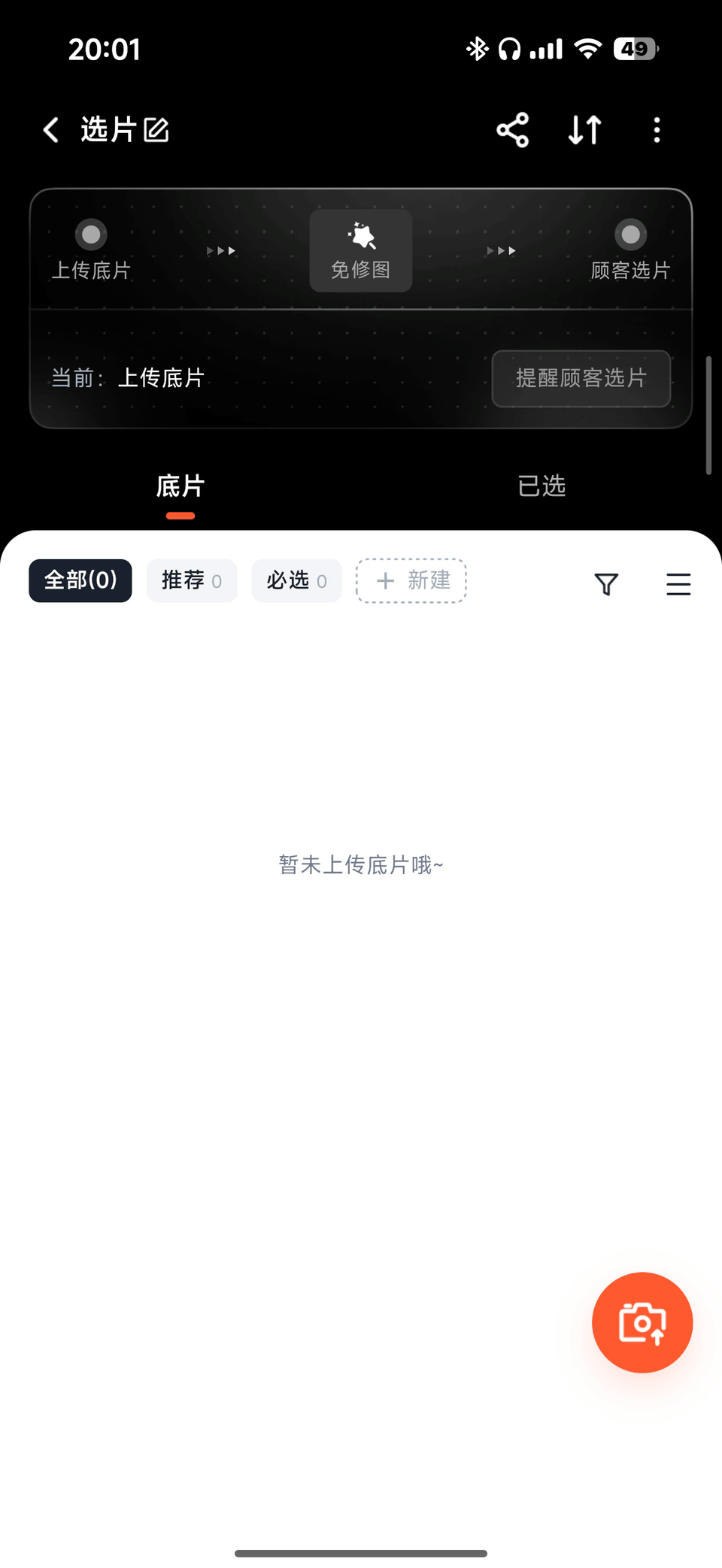This screenshot has width=722, height=1568.
Task: Tap the empty state text 暂未上传底片哦
Action: 360,864
